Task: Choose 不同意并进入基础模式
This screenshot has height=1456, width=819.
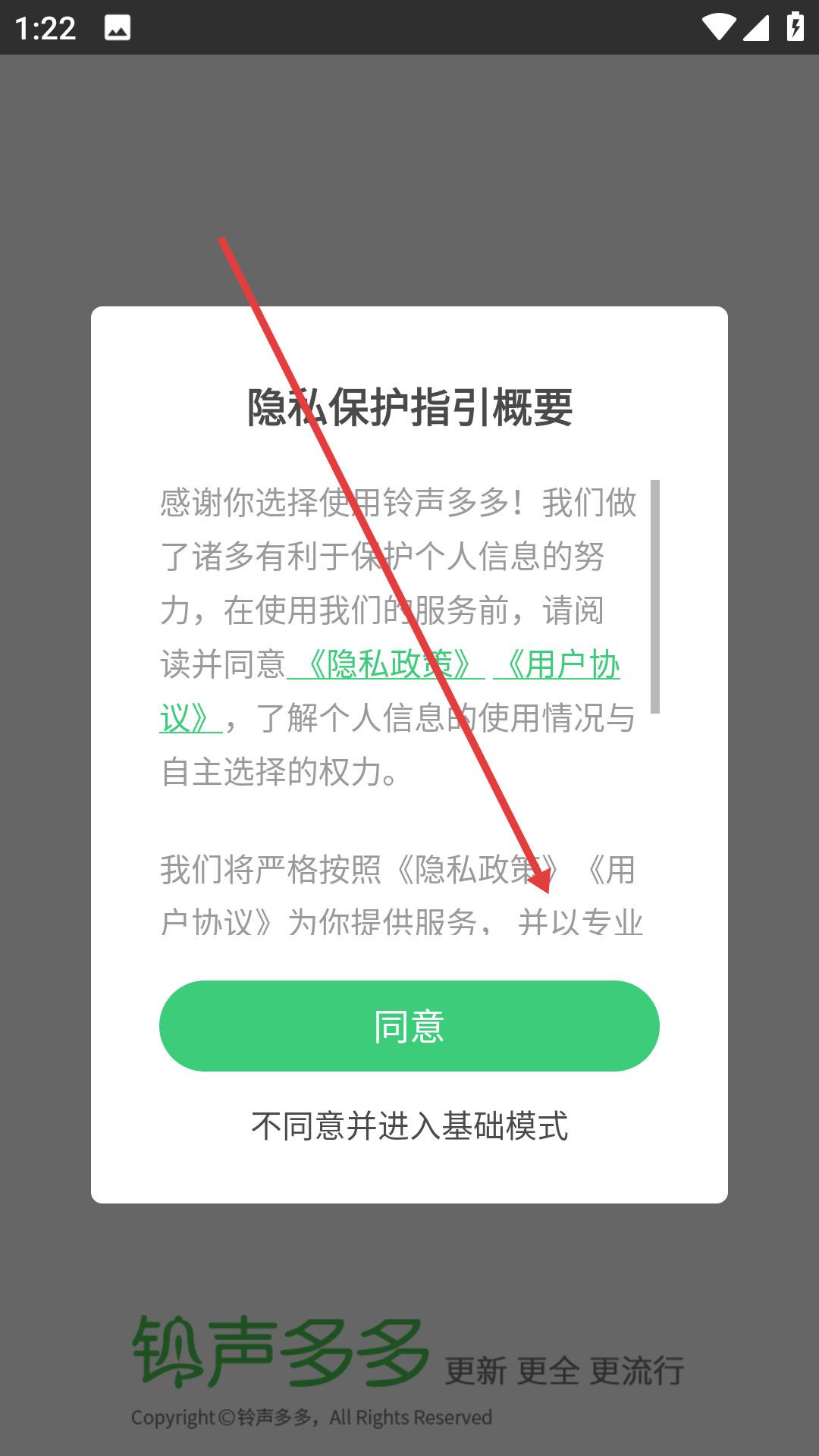Action: [x=409, y=1125]
